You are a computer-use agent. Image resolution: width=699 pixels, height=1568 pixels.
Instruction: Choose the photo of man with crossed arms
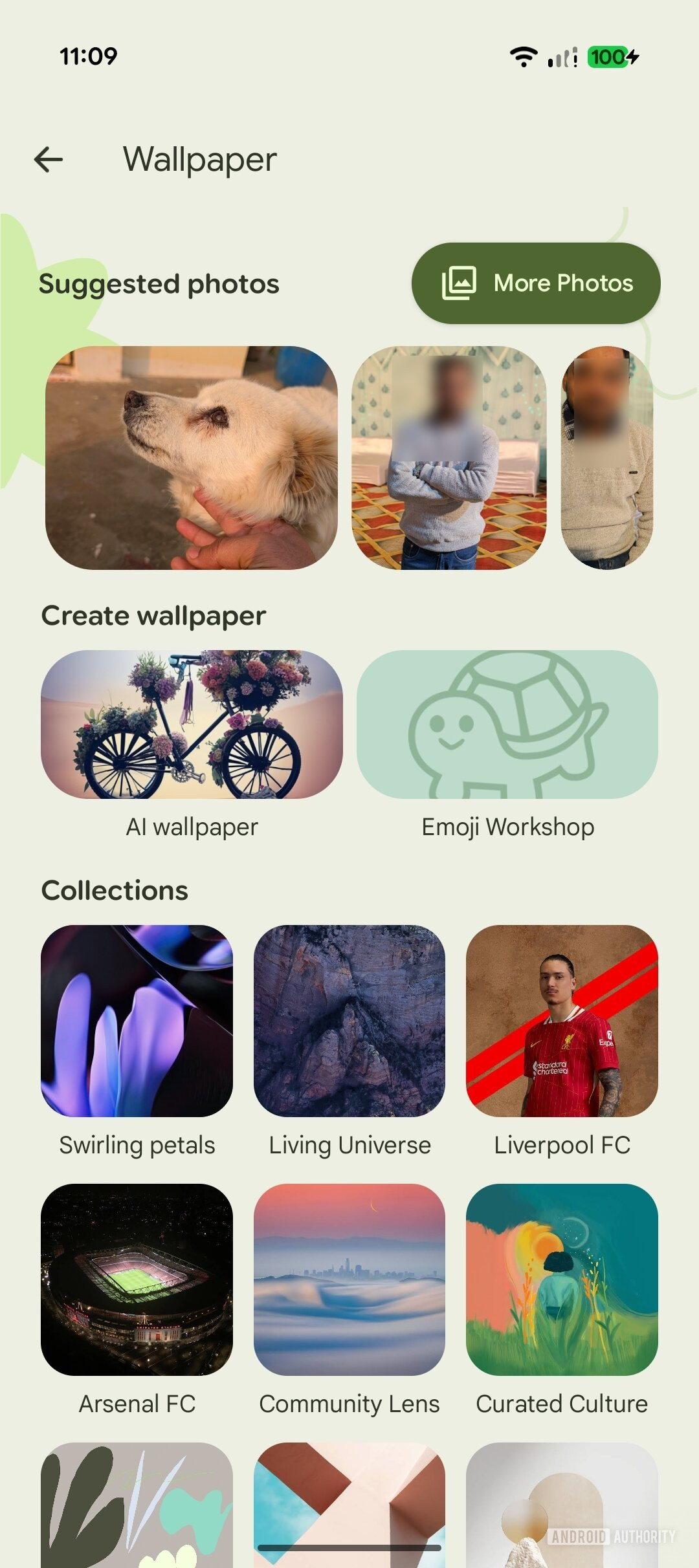449,458
